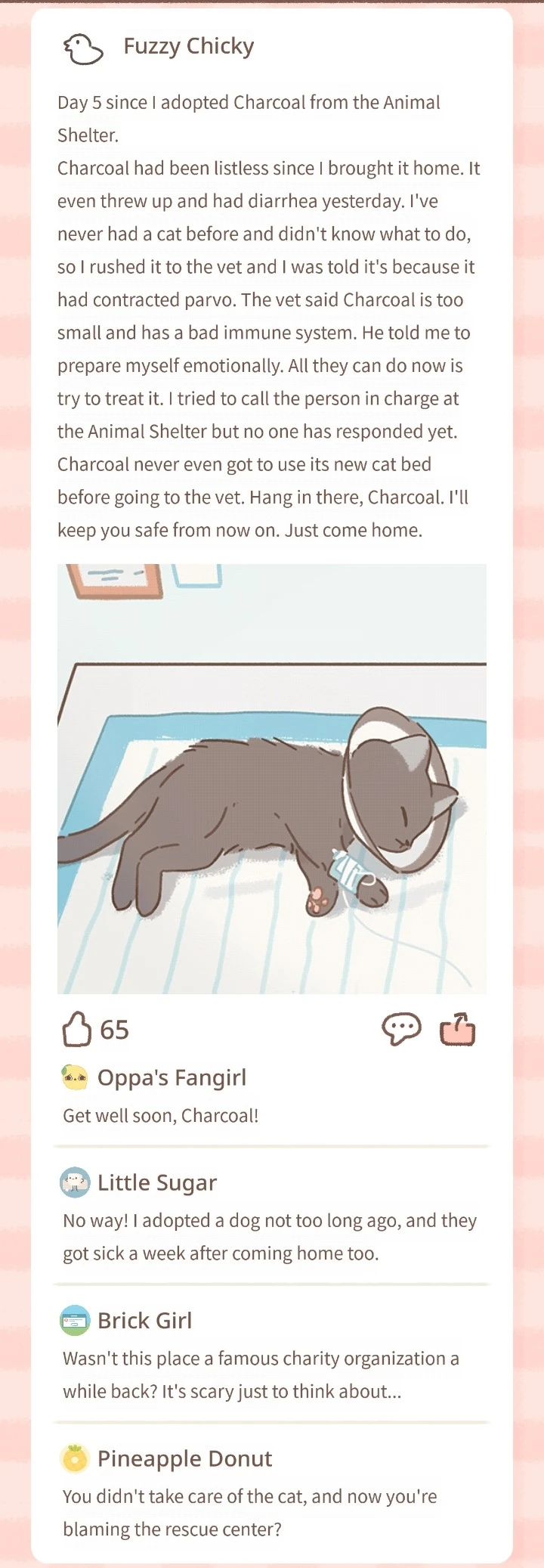
Task: Open the sleeping Charcoal picture
Action: [272, 779]
